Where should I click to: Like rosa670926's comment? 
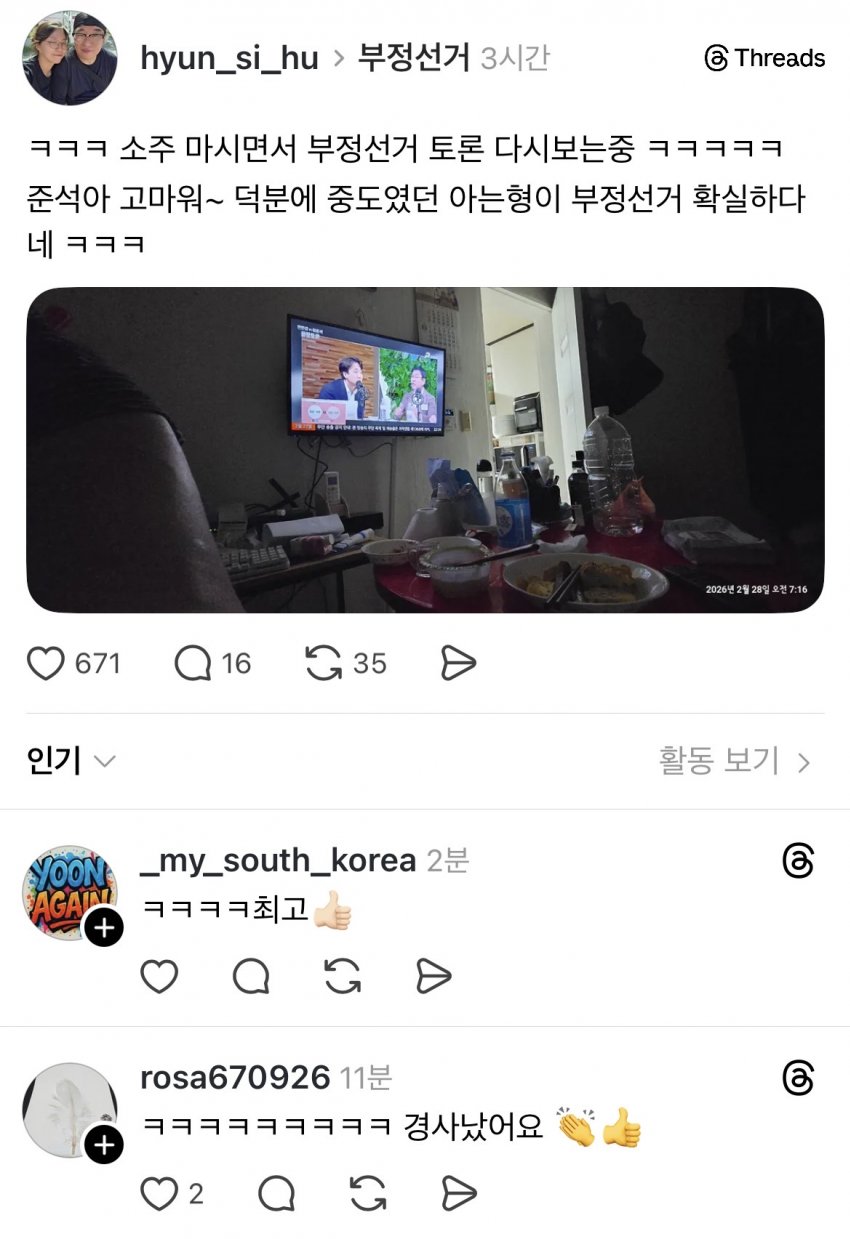[x=158, y=1193]
